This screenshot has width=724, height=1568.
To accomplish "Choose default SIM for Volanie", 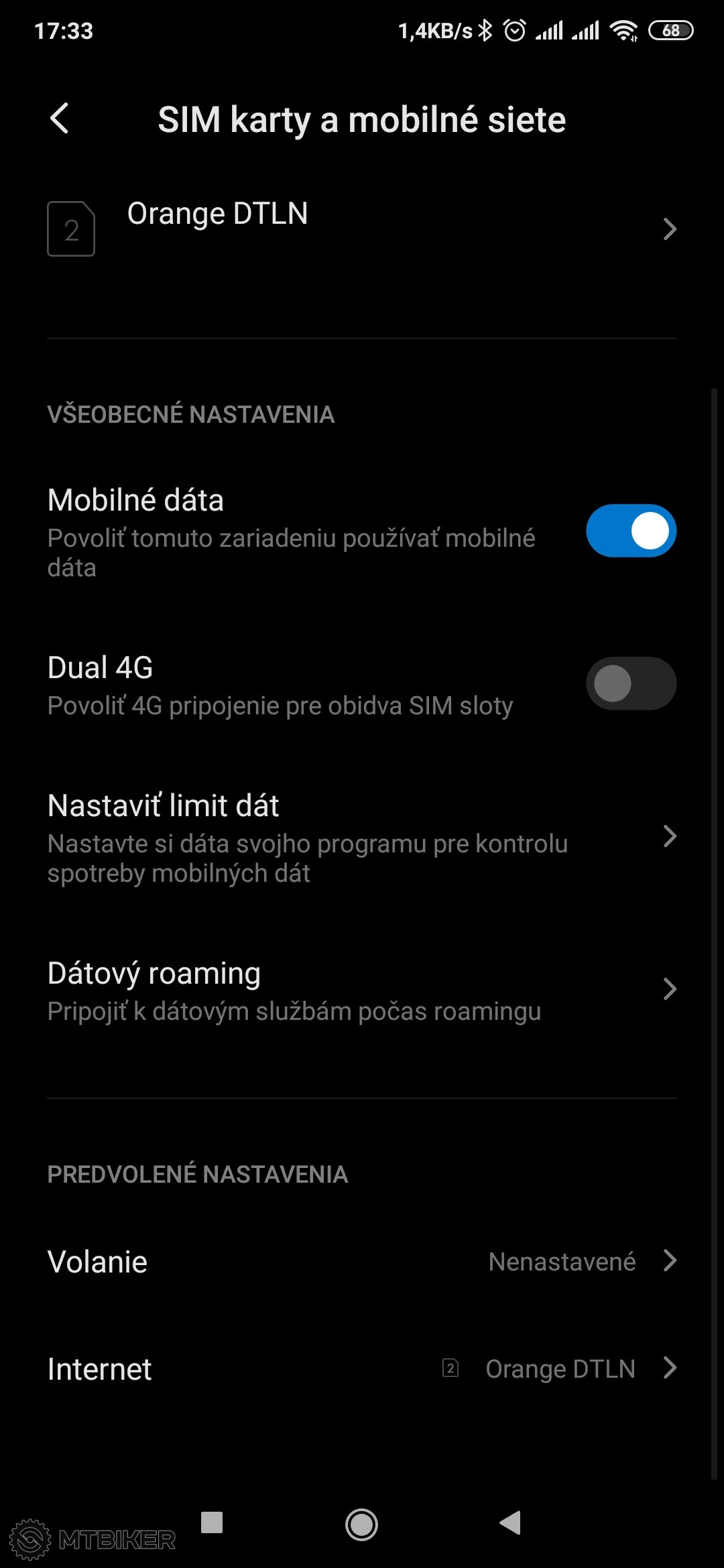I will [x=362, y=1262].
